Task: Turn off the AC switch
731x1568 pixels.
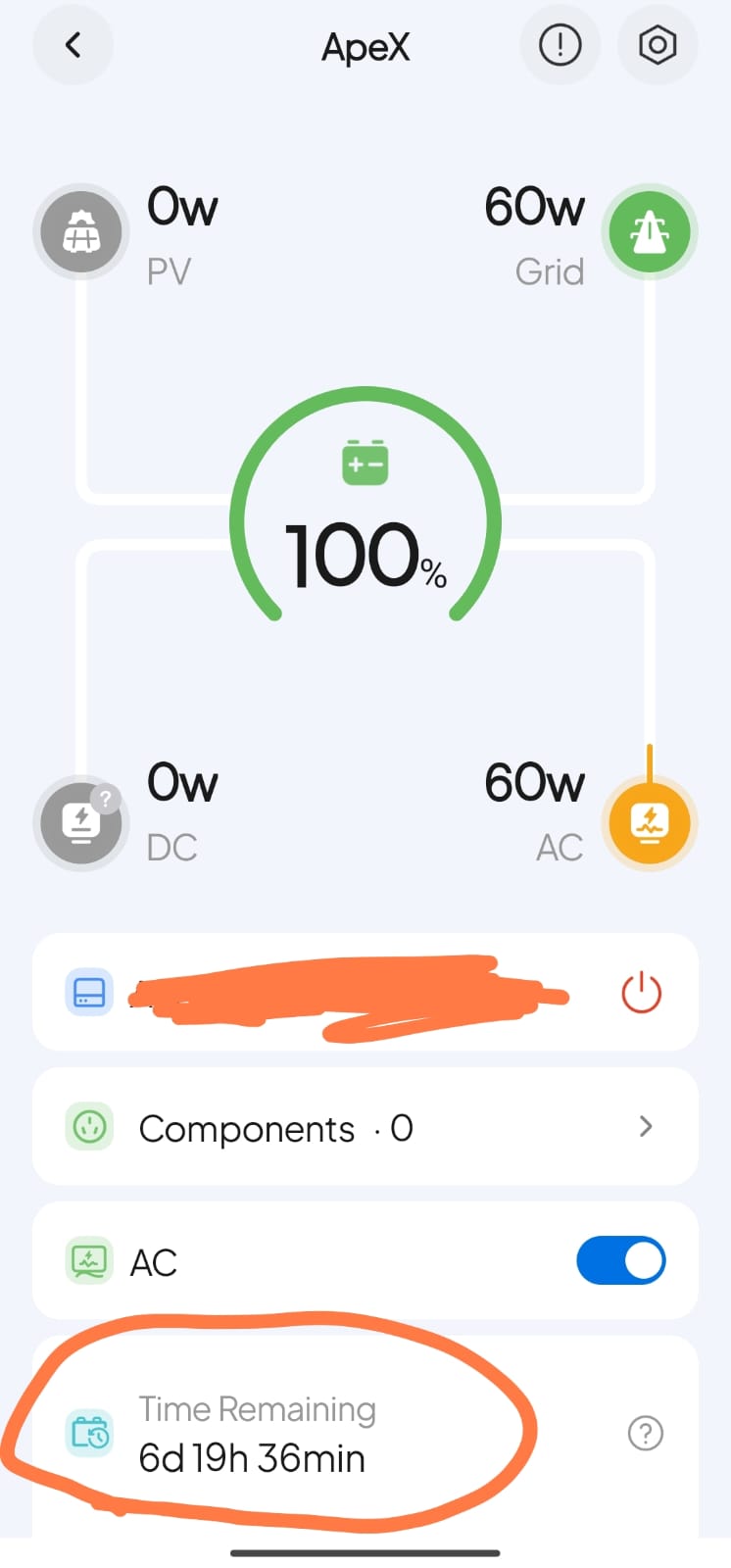Action: pyautogui.click(x=620, y=1260)
